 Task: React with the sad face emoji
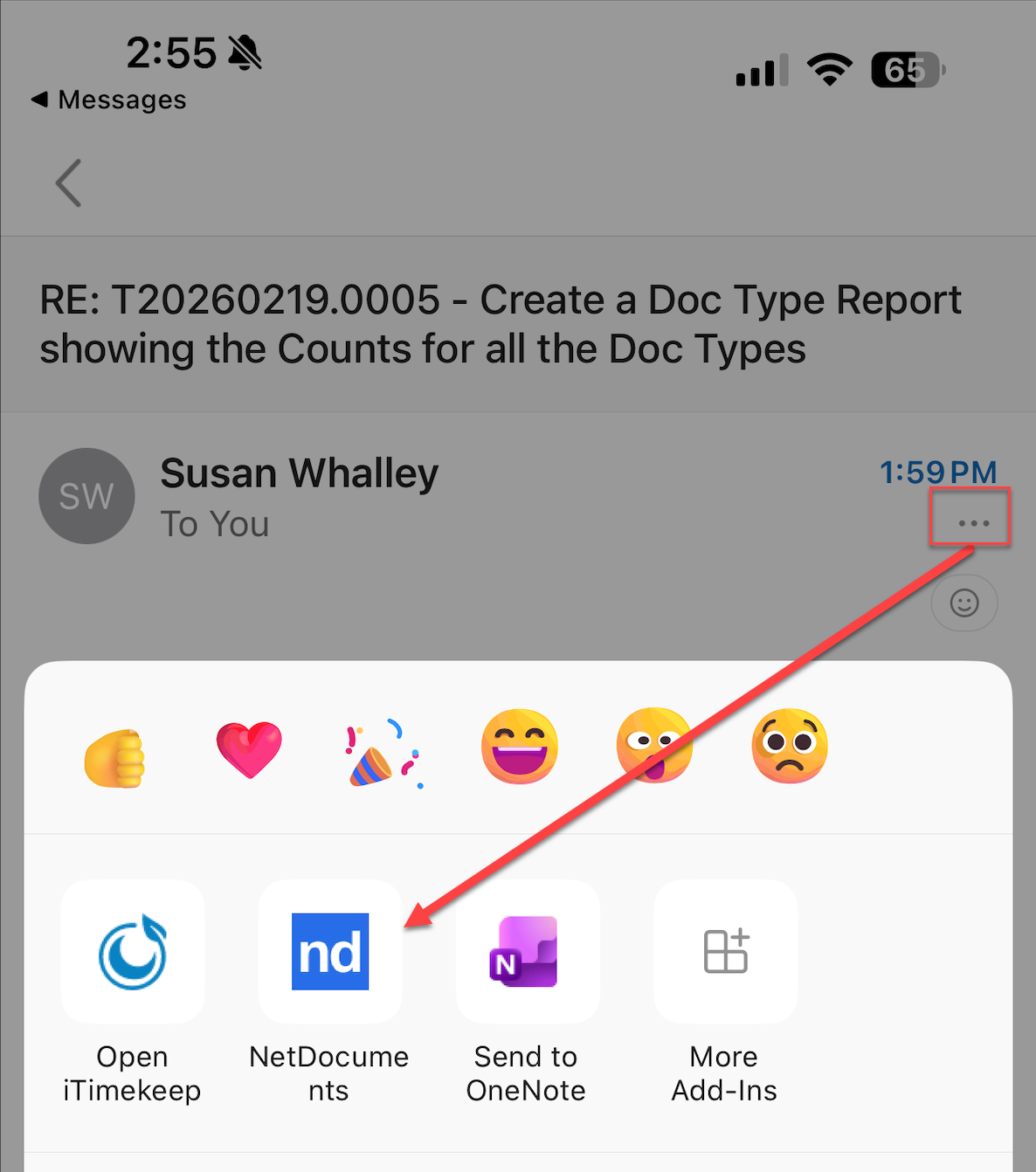pyautogui.click(x=790, y=745)
